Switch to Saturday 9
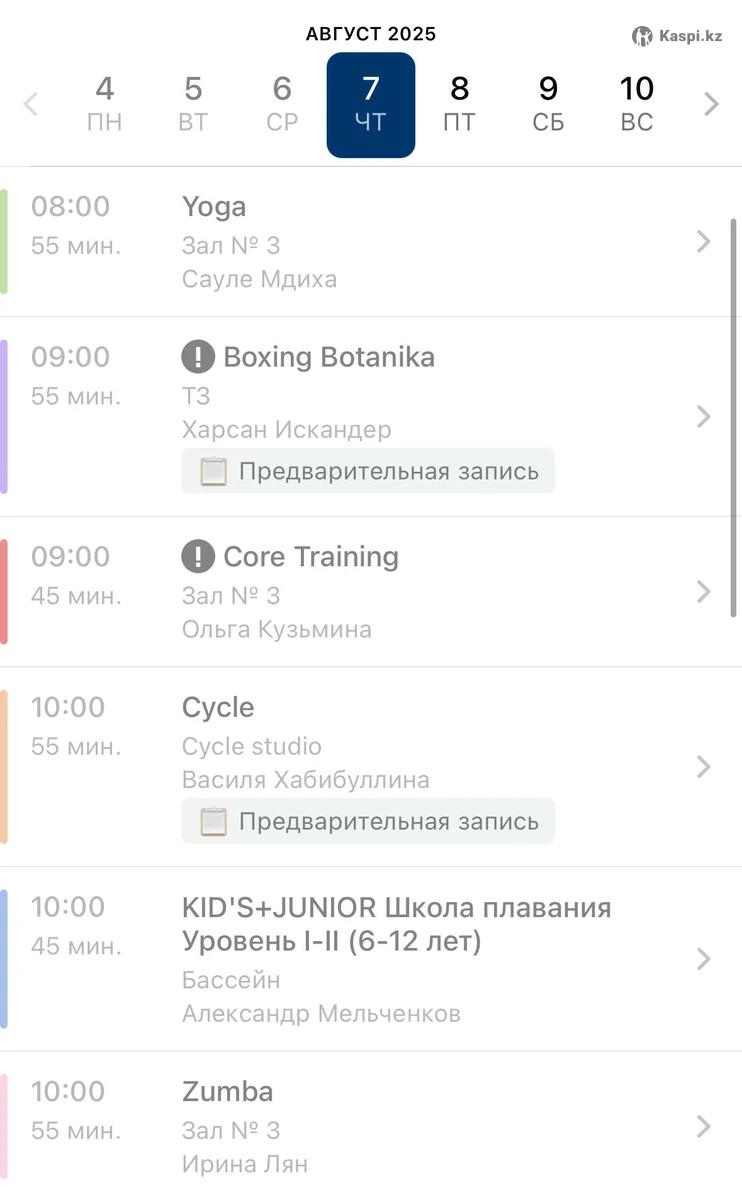Viewport: 742px width, 1200px height. (548, 104)
